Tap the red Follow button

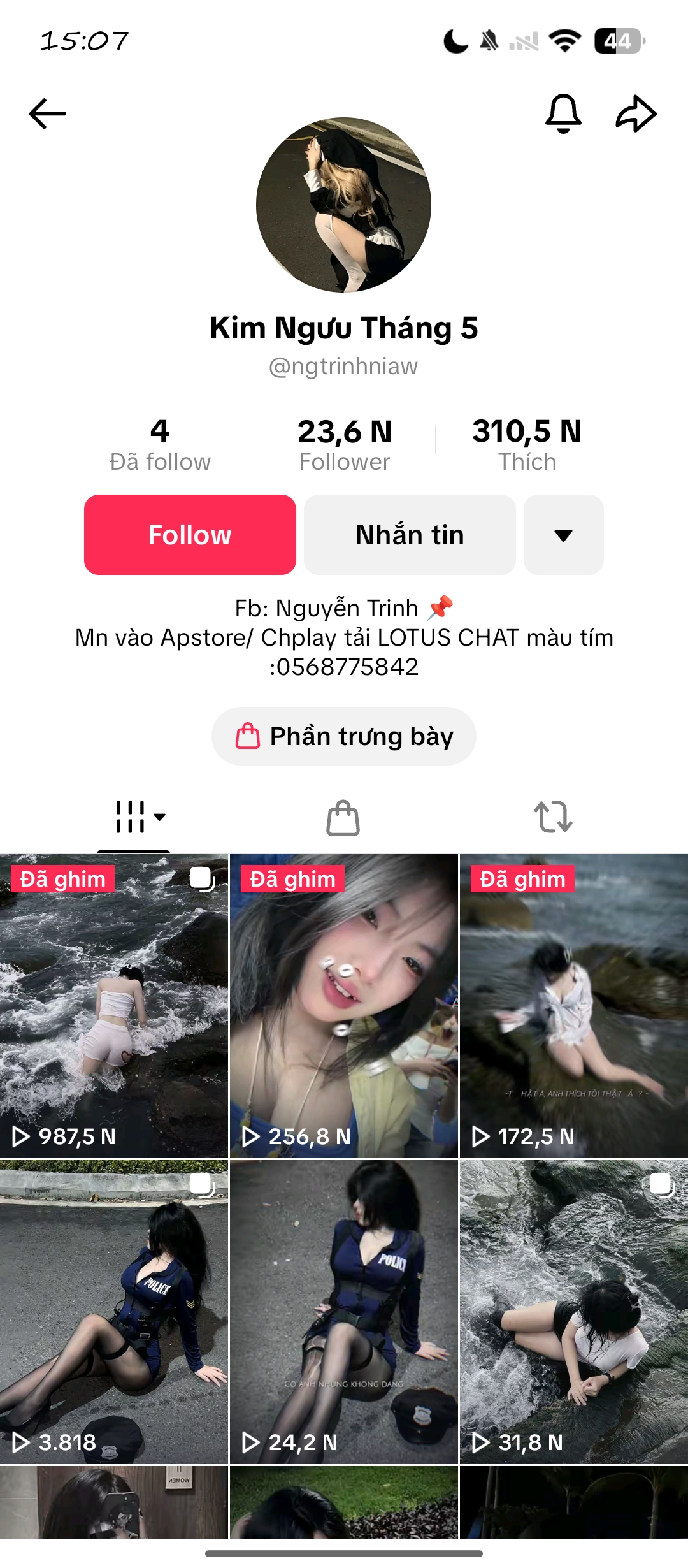click(x=190, y=535)
